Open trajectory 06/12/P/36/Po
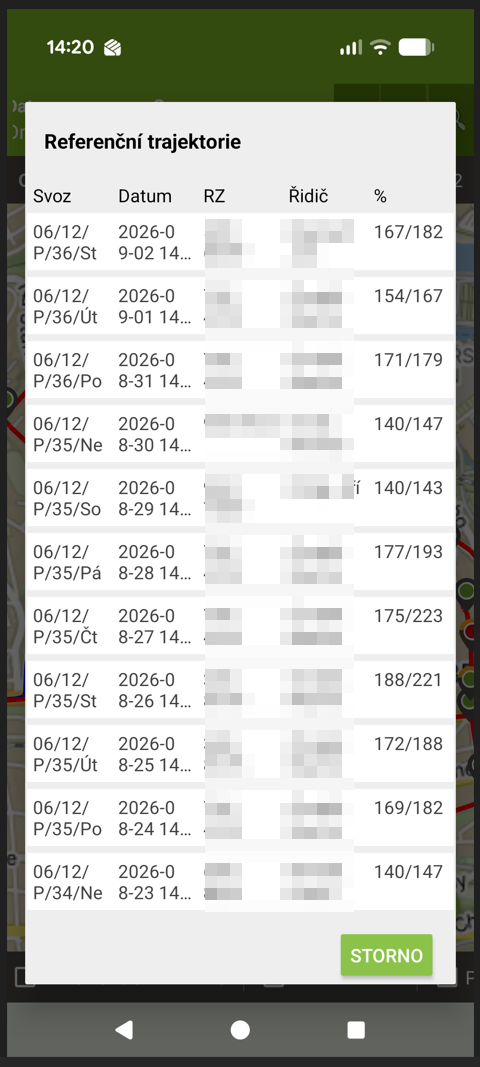 click(x=240, y=370)
